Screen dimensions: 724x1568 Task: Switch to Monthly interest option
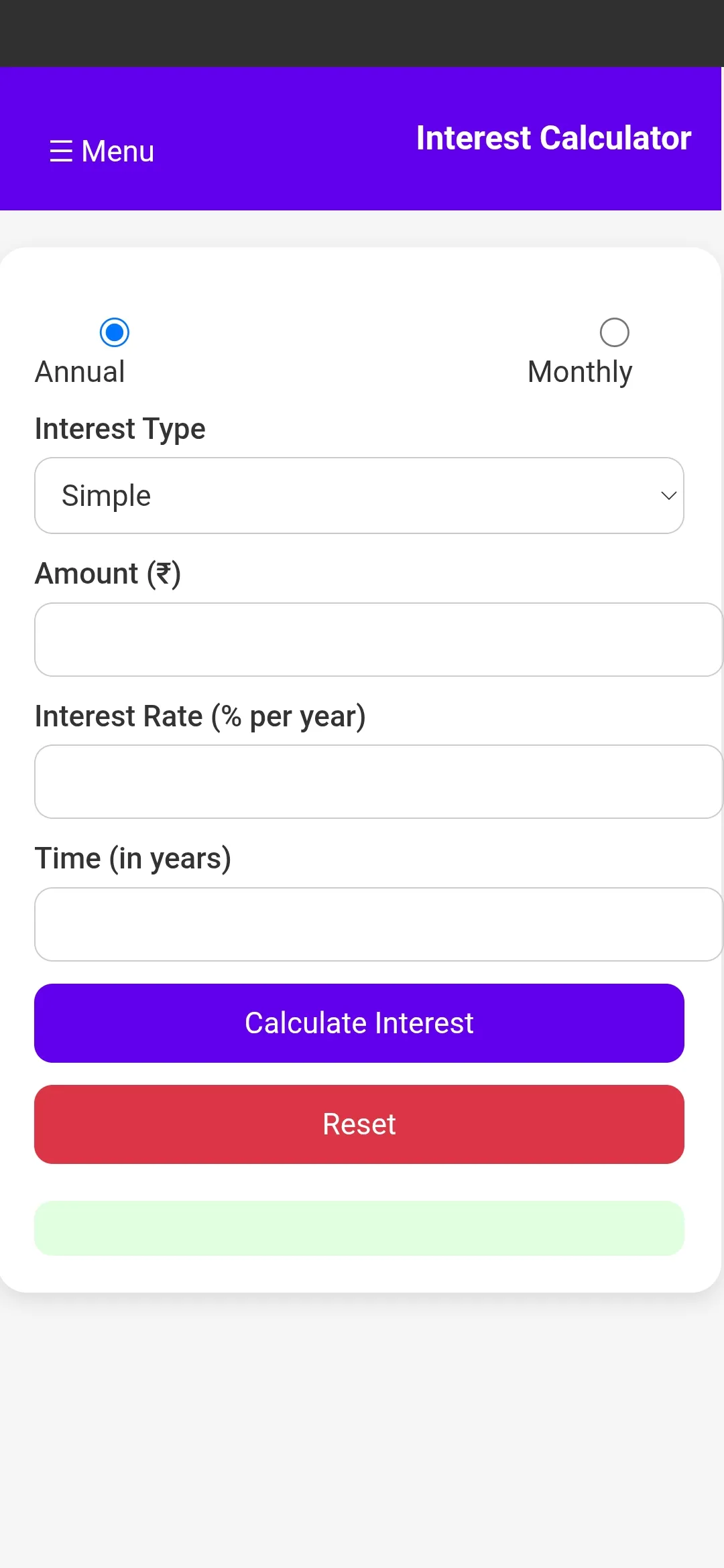pyautogui.click(x=614, y=332)
